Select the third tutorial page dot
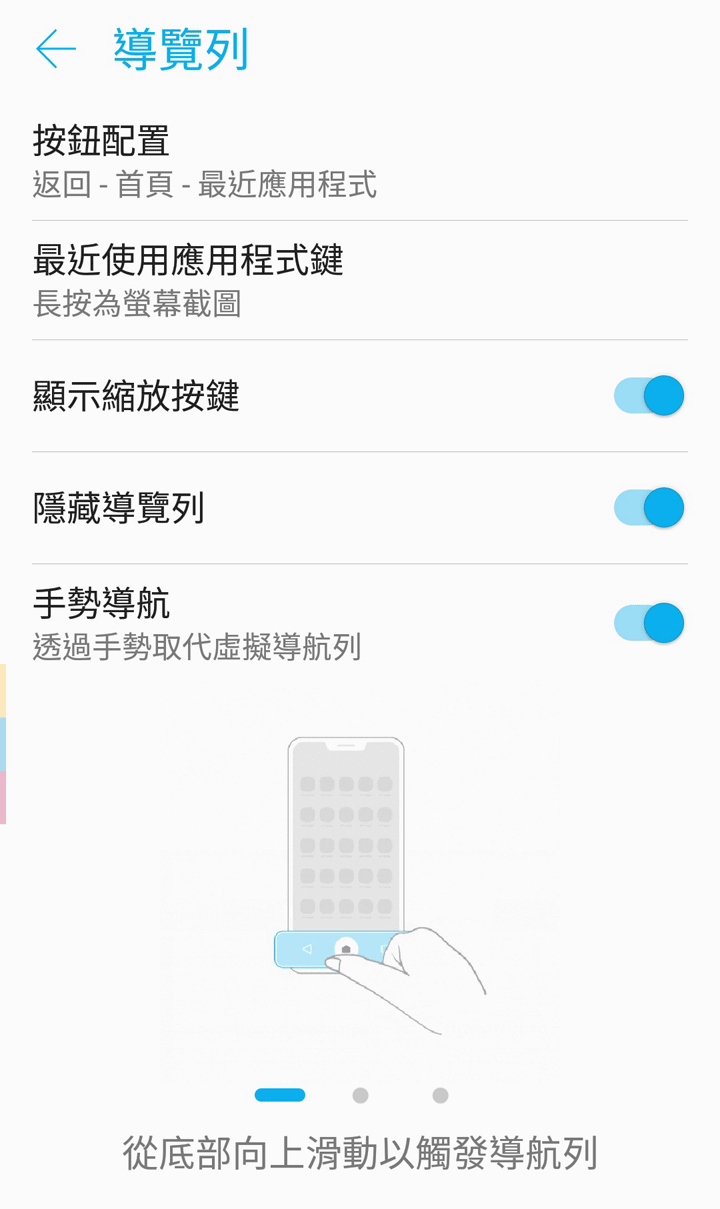Screen dimensions: 720x1209 (x=440, y=1095)
